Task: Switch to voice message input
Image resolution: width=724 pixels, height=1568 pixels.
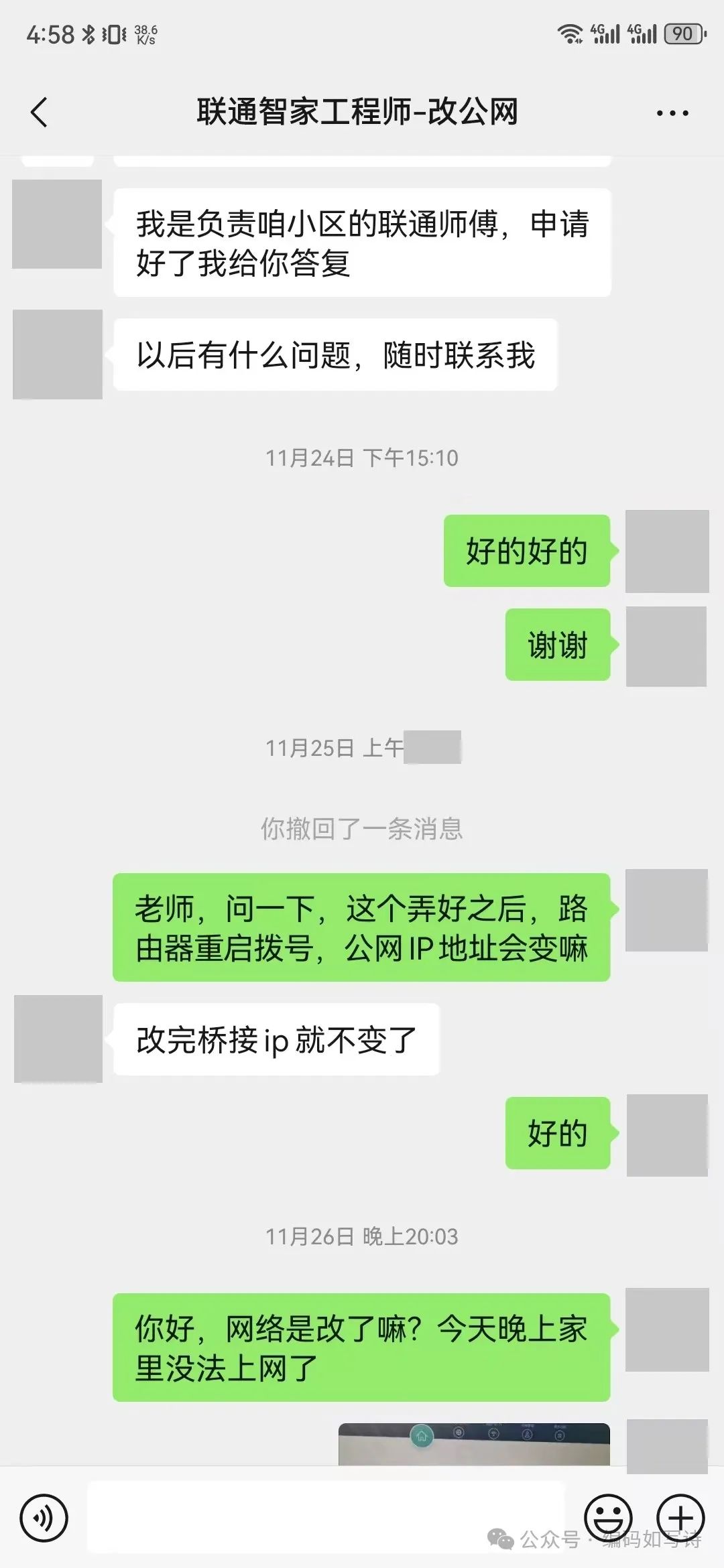Action: pos(44,1518)
